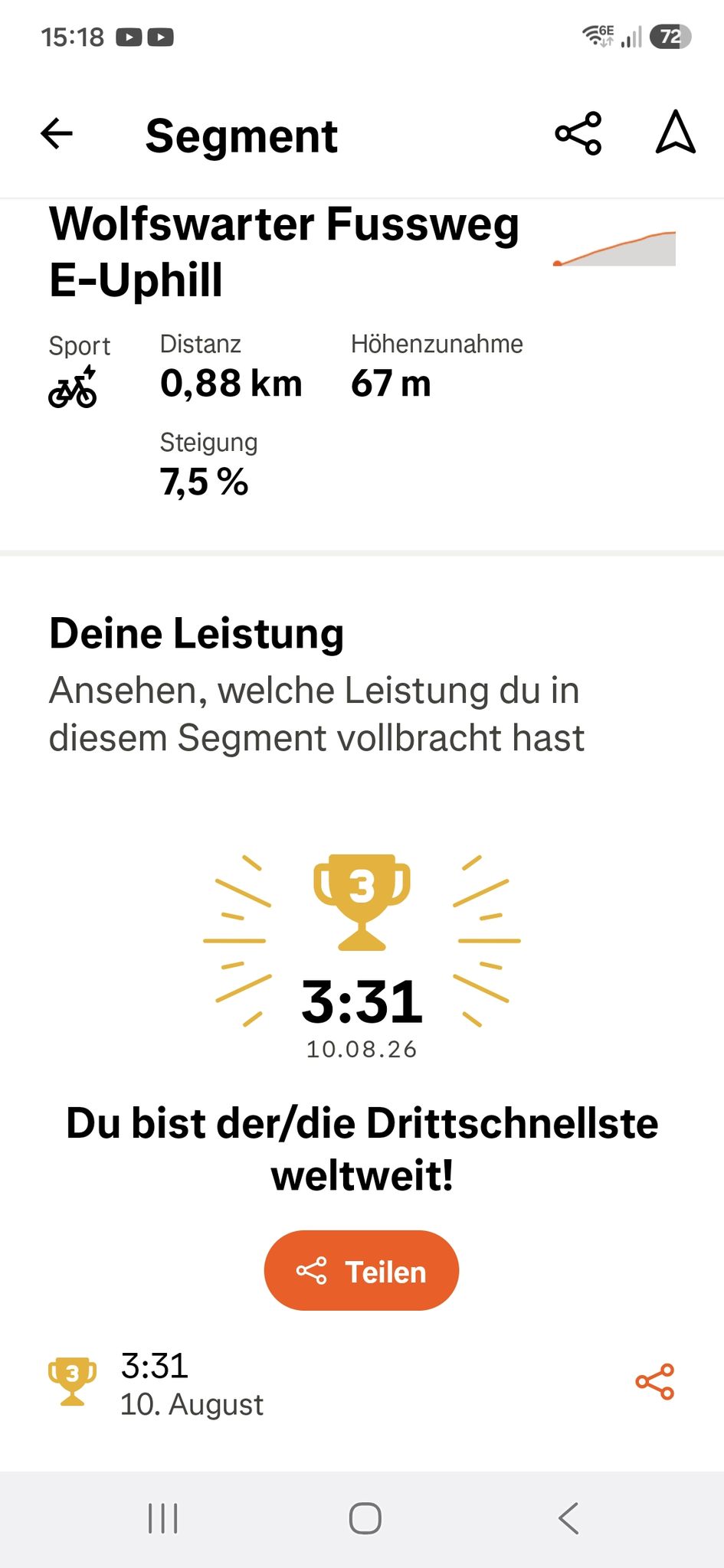Image resolution: width=724 pixels, height=1568 pixels.
Task: View the segment elevation profile chart
Action: point(614,249)
